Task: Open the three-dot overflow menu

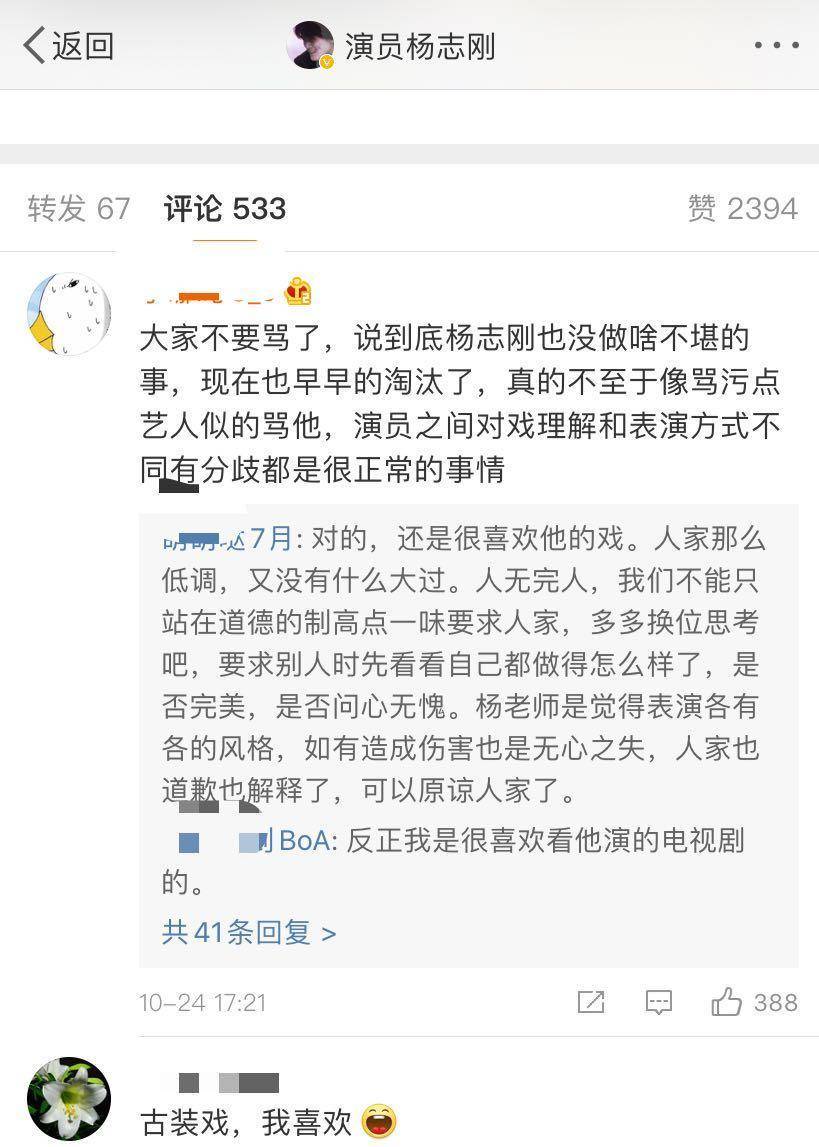Action: [776, 46]
